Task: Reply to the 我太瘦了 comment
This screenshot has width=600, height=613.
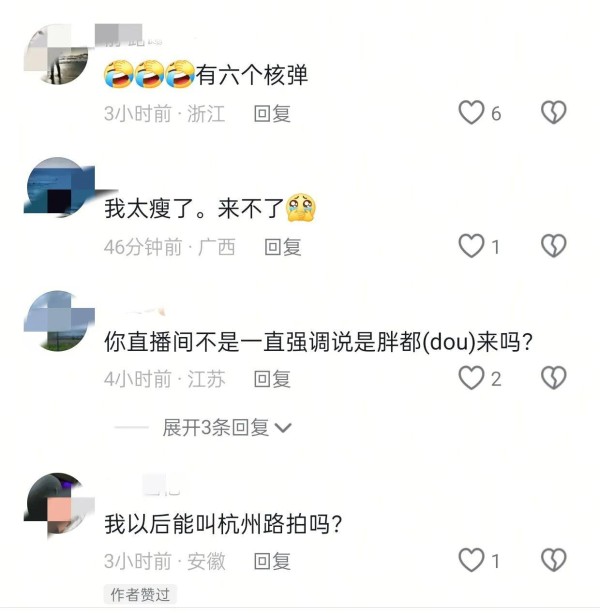Action: (x=282, y=247)
